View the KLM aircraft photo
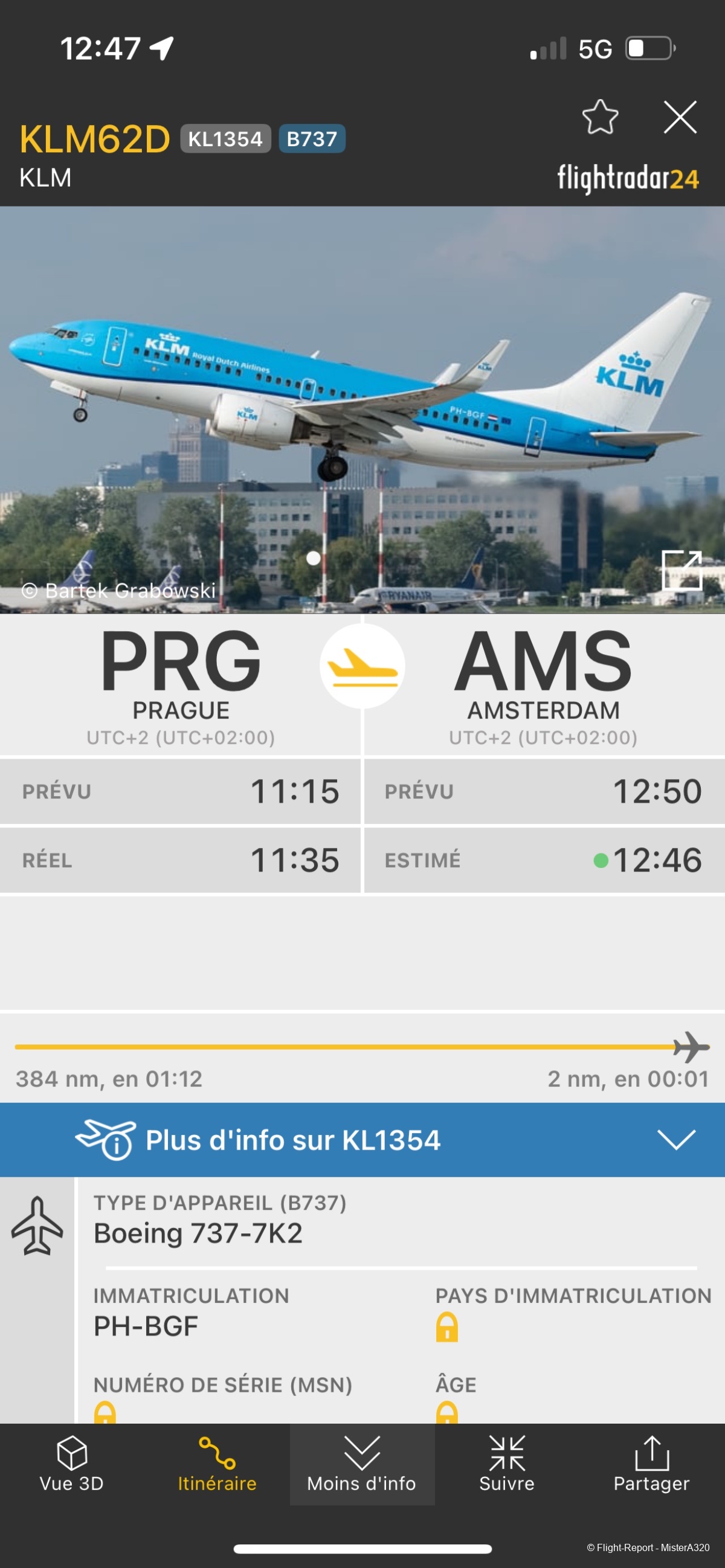 point(362,409)
